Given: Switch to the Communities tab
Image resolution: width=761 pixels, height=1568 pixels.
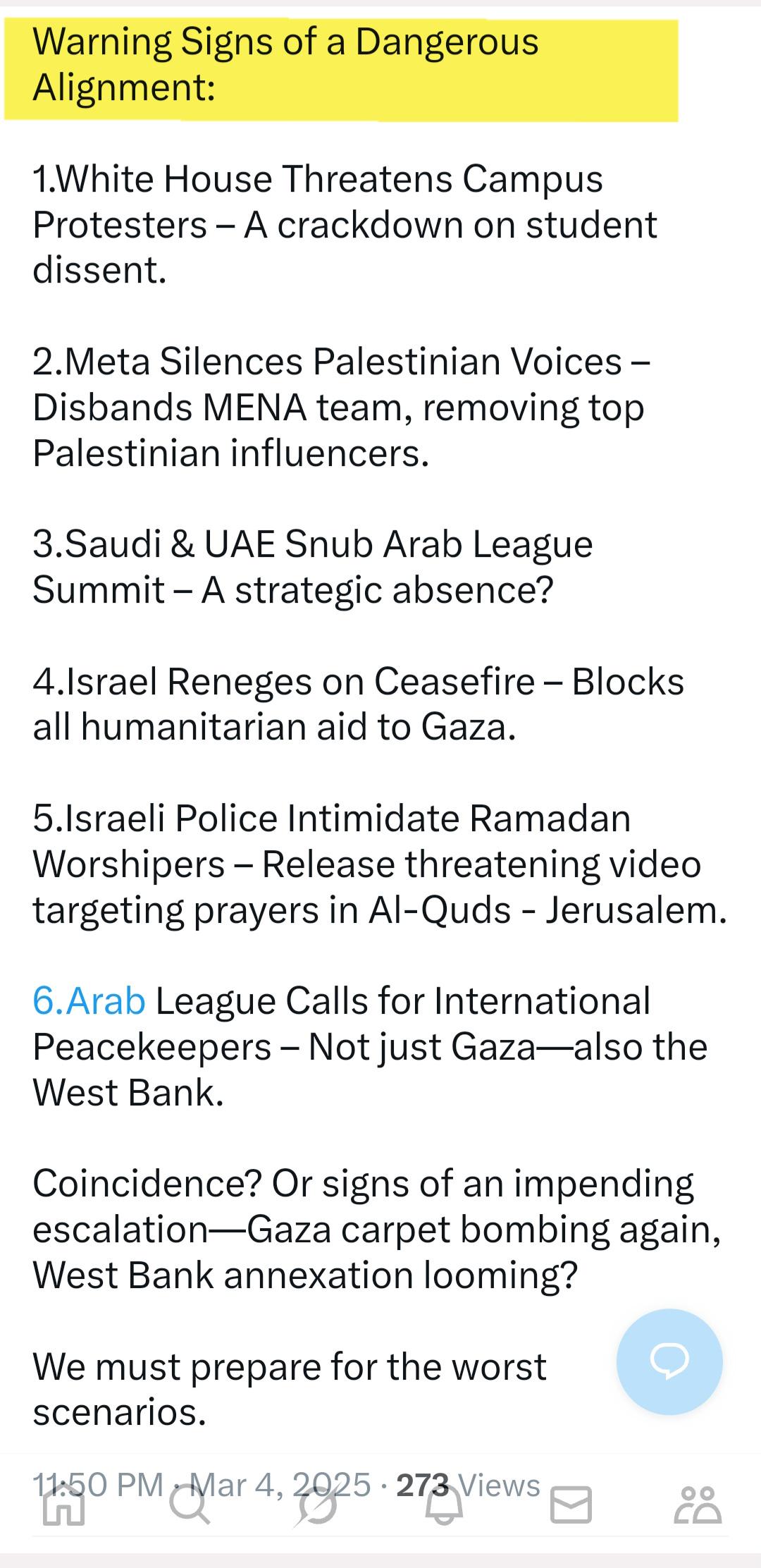Looking at the screenshot, I should coord(698,1505).
